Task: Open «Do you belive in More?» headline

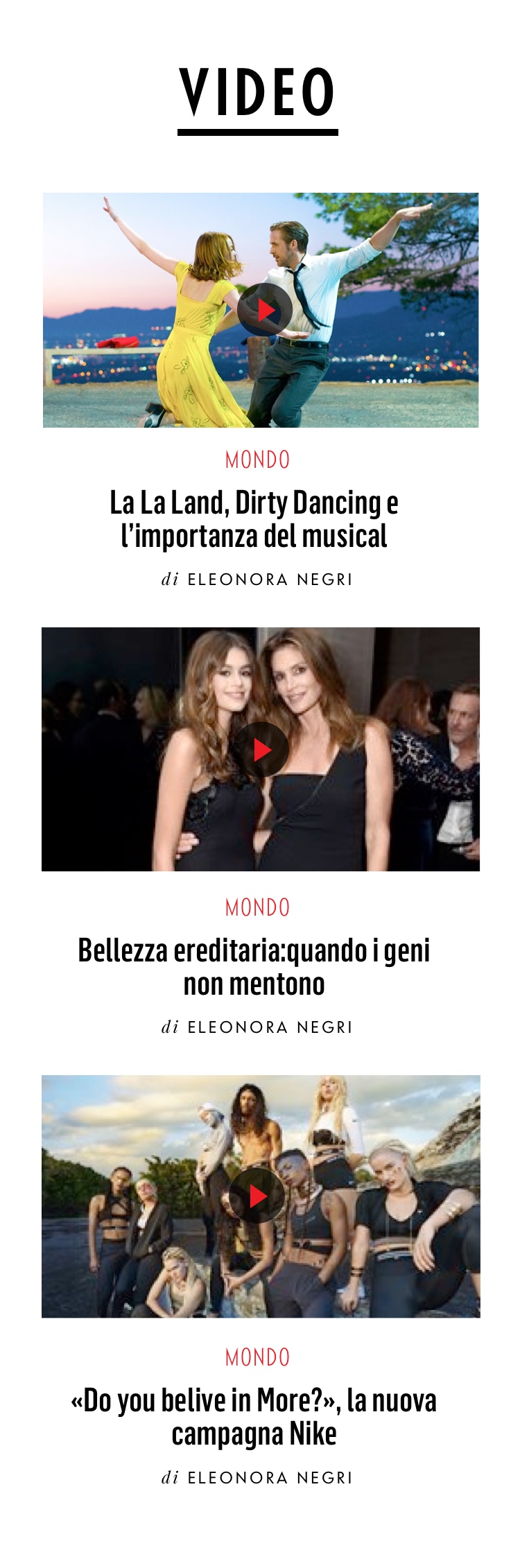Action: click(254, 1416)
